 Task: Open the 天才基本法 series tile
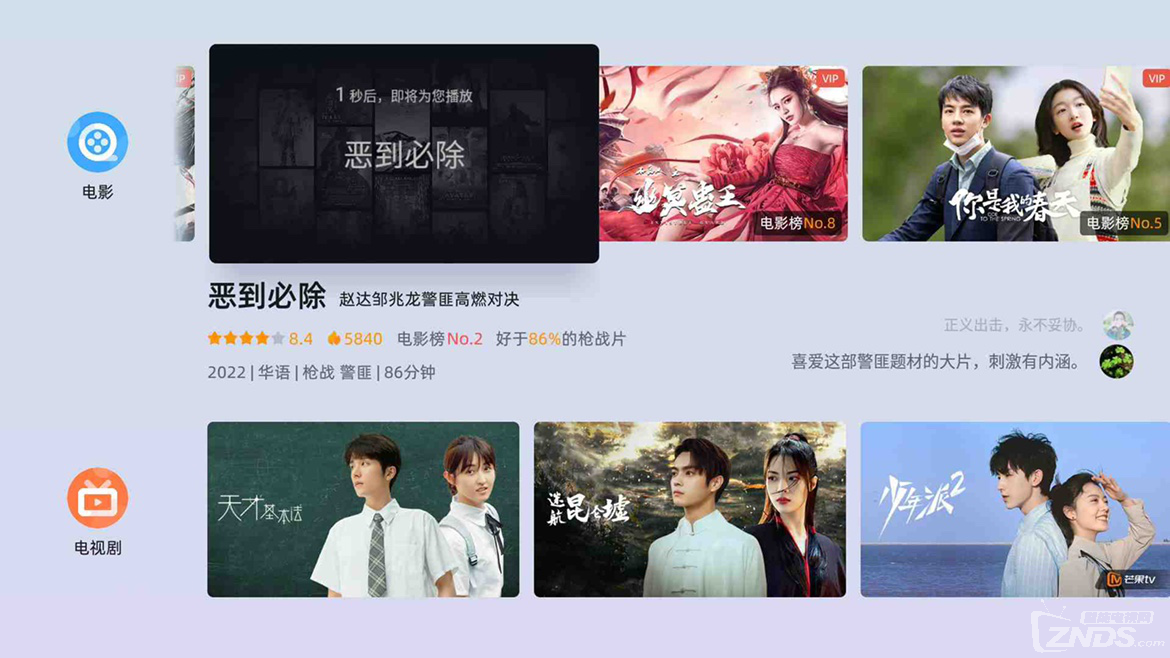point(363,509)
